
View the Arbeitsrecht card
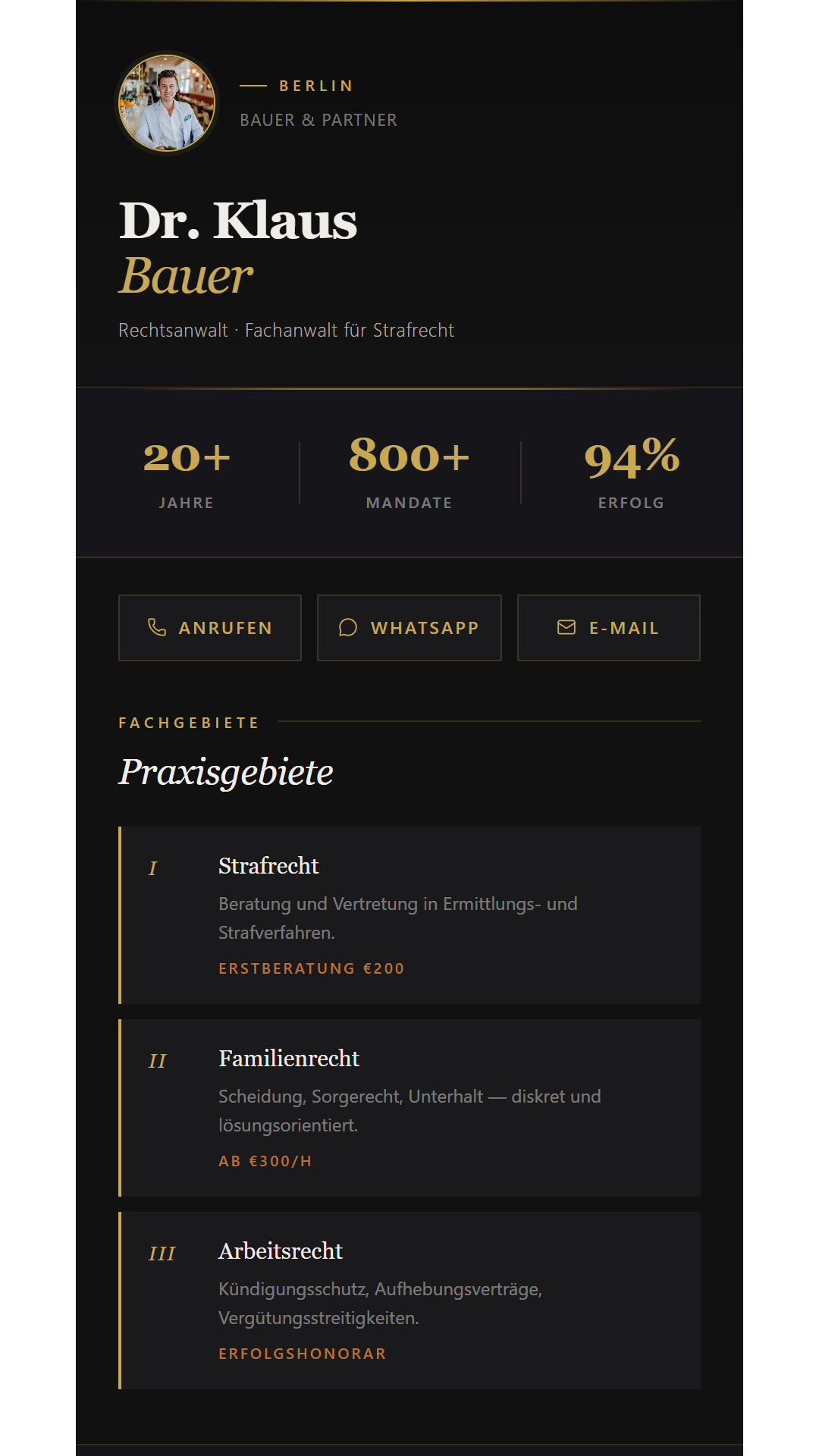tap(409, 1301)
